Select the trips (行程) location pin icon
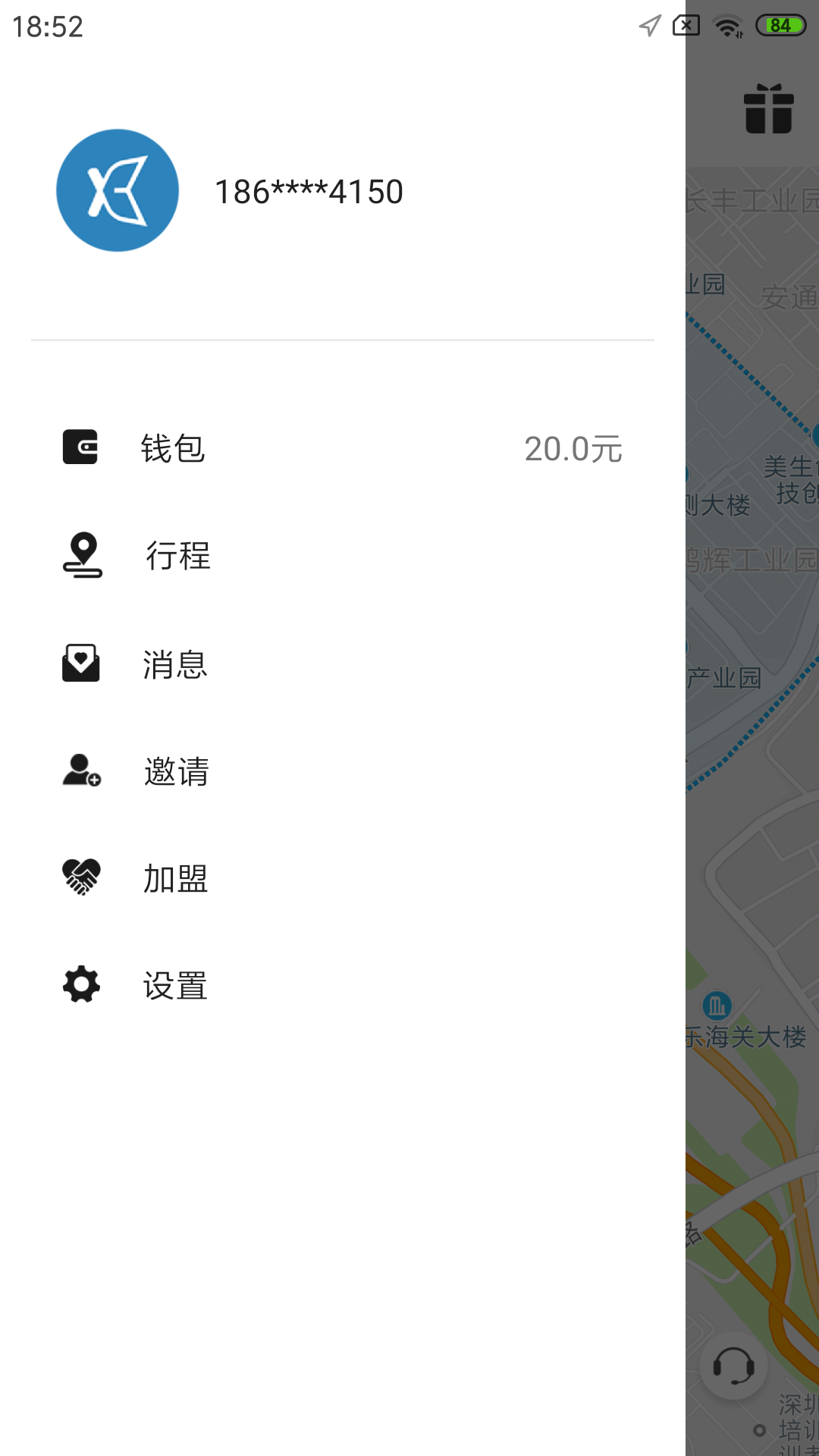Viewport: 819px width, 1456px height. point(82,556)
